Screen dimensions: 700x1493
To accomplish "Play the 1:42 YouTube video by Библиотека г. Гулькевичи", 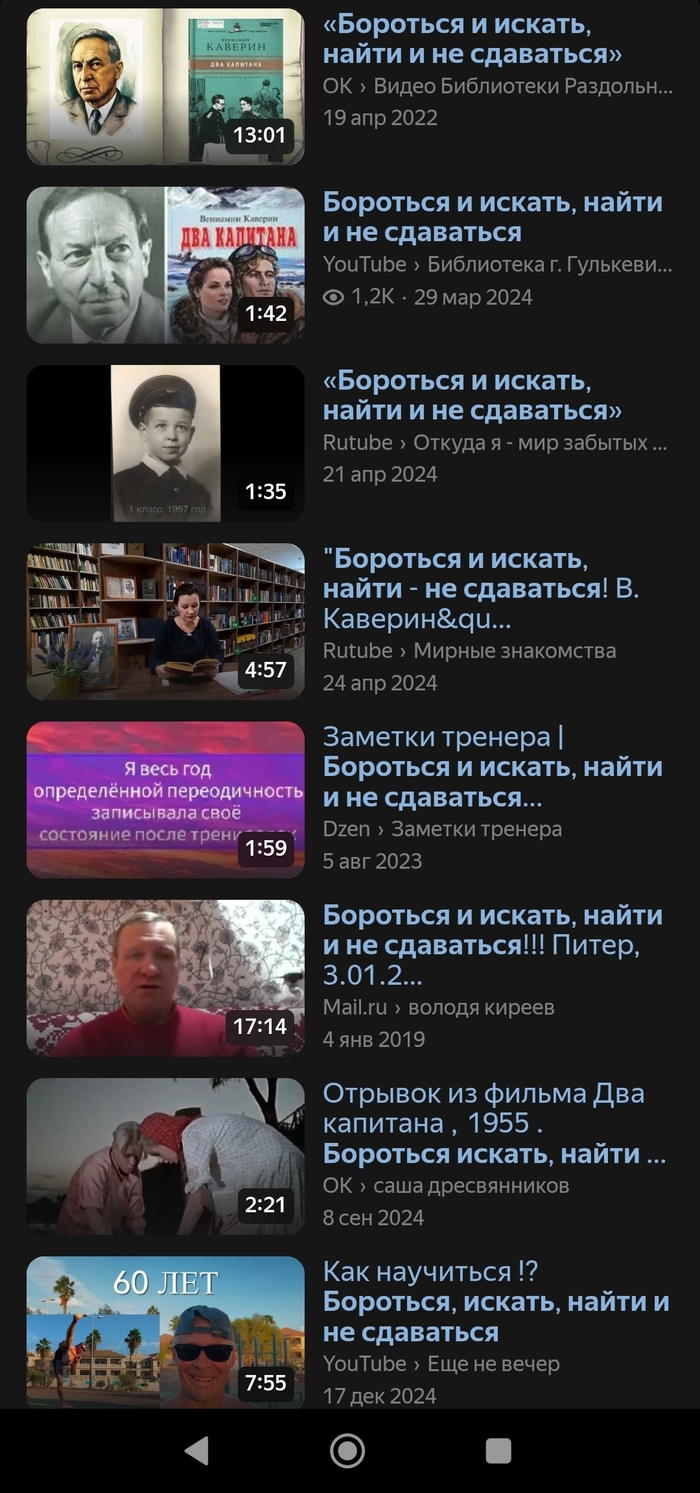I will [165, 265].
